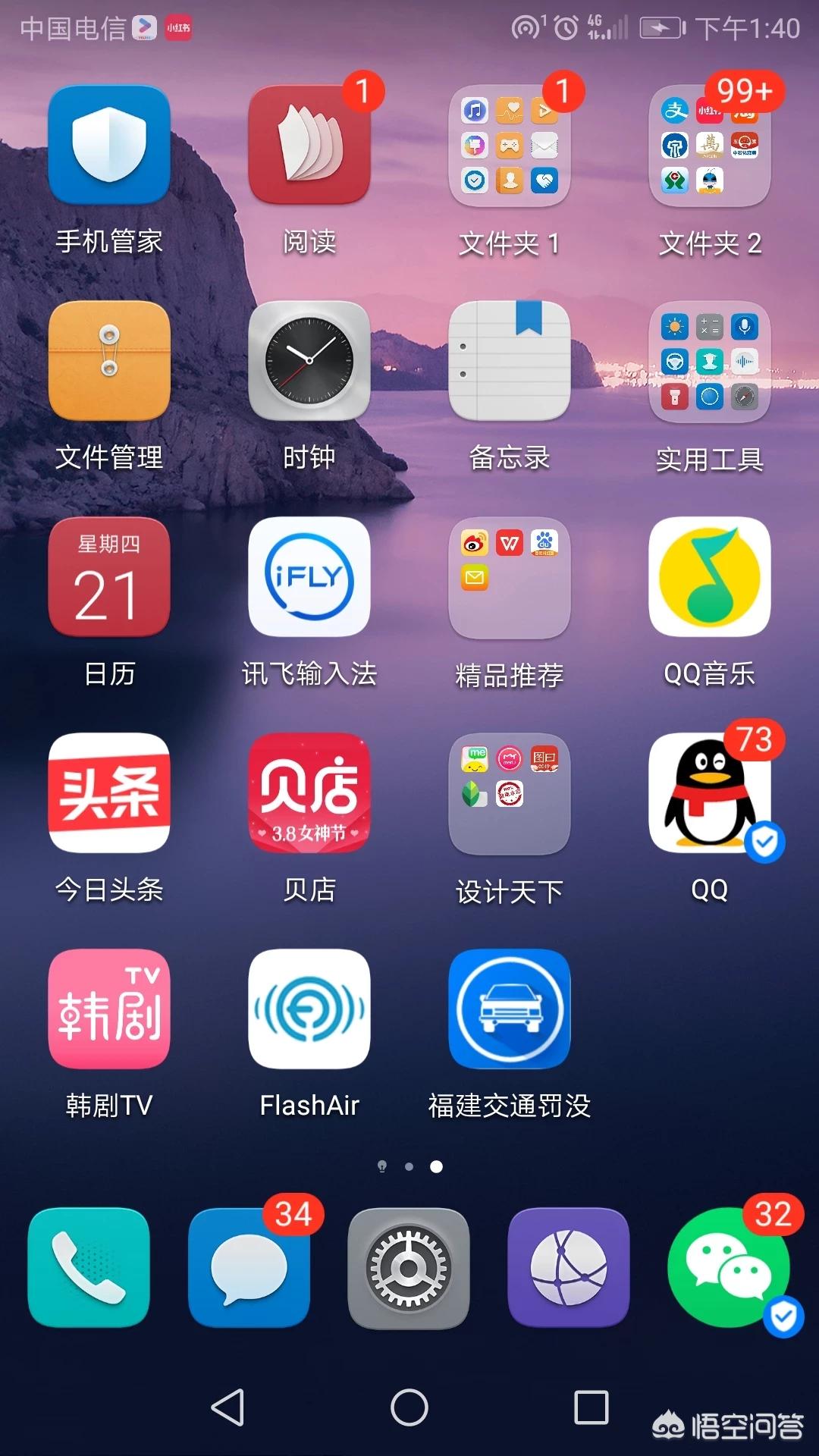
Task: Open 文件管理 file manager
Action: [109, 361]
